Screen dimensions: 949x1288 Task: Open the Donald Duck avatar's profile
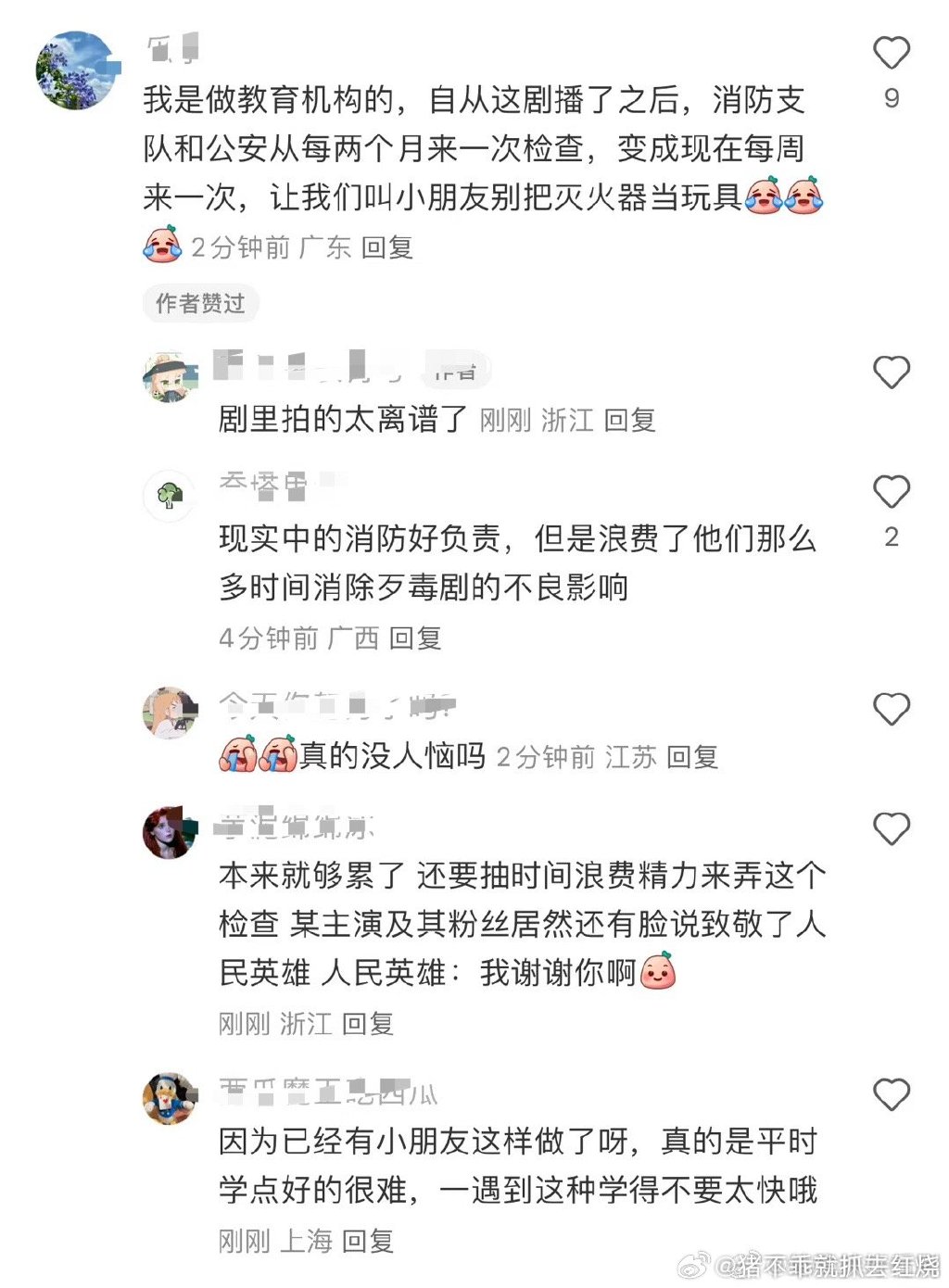tap(171, 1099)
